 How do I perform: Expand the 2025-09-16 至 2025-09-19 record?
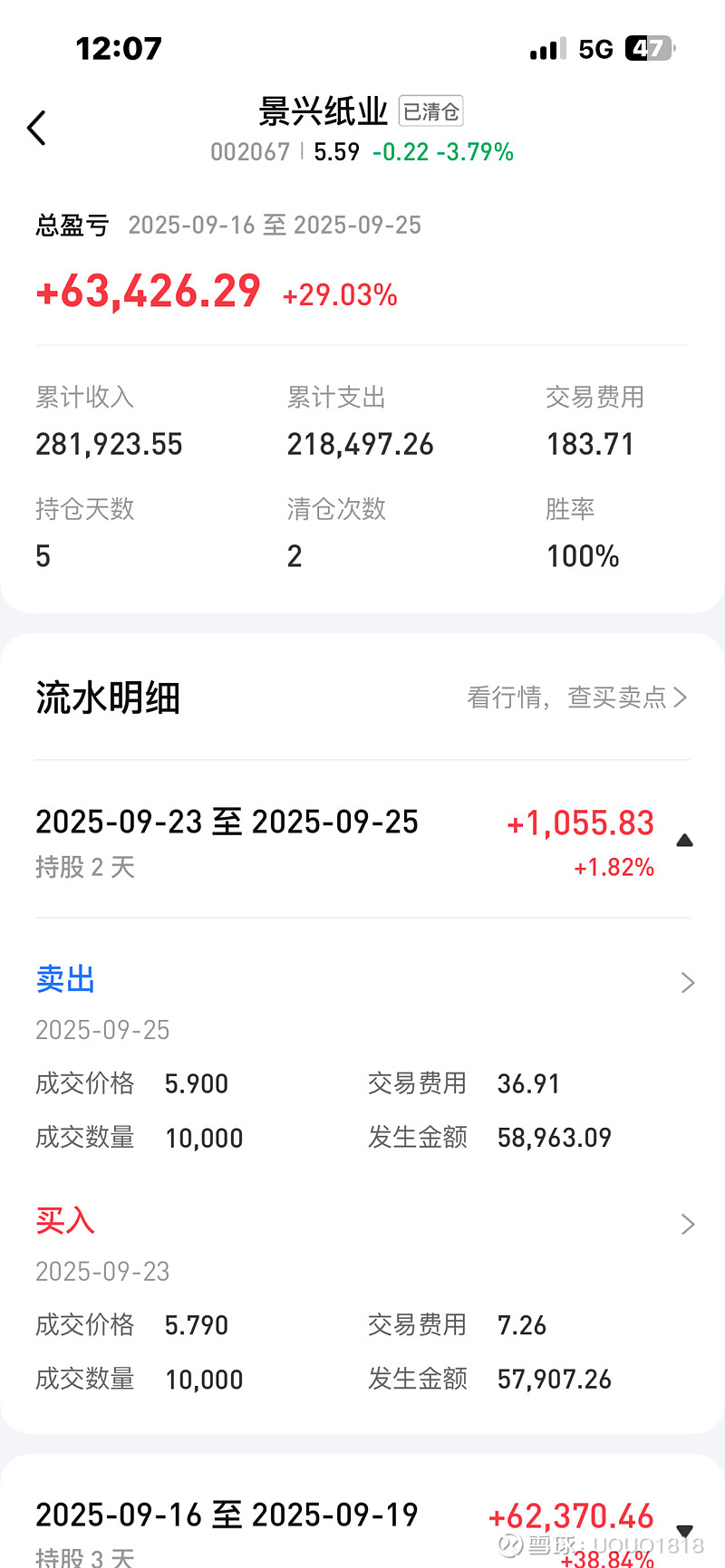684,1531
